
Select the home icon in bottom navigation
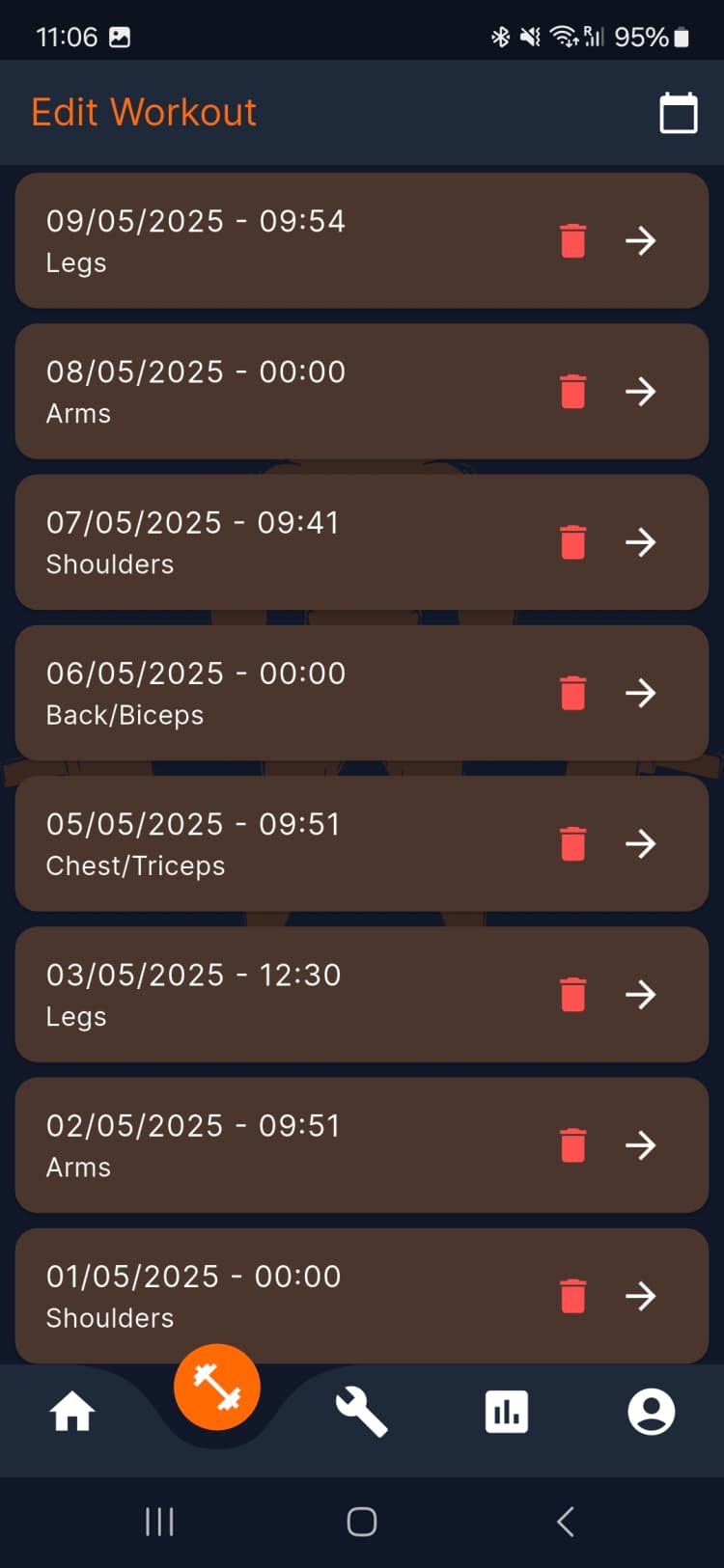pyautogui.click(x=72, y=1411)
